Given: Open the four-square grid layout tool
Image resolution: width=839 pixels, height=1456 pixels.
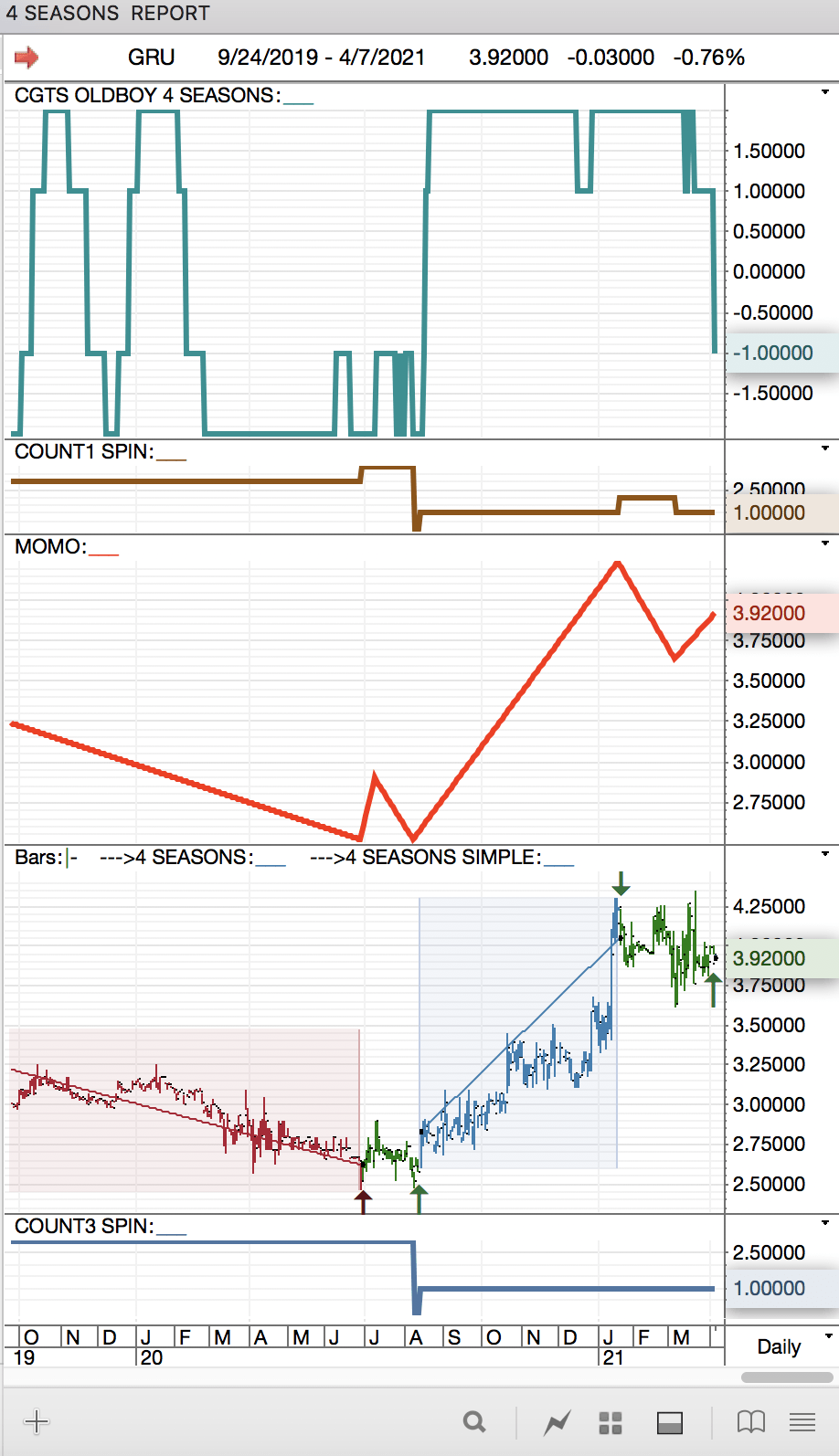Looking at the screenshot, I should 611,1422.
